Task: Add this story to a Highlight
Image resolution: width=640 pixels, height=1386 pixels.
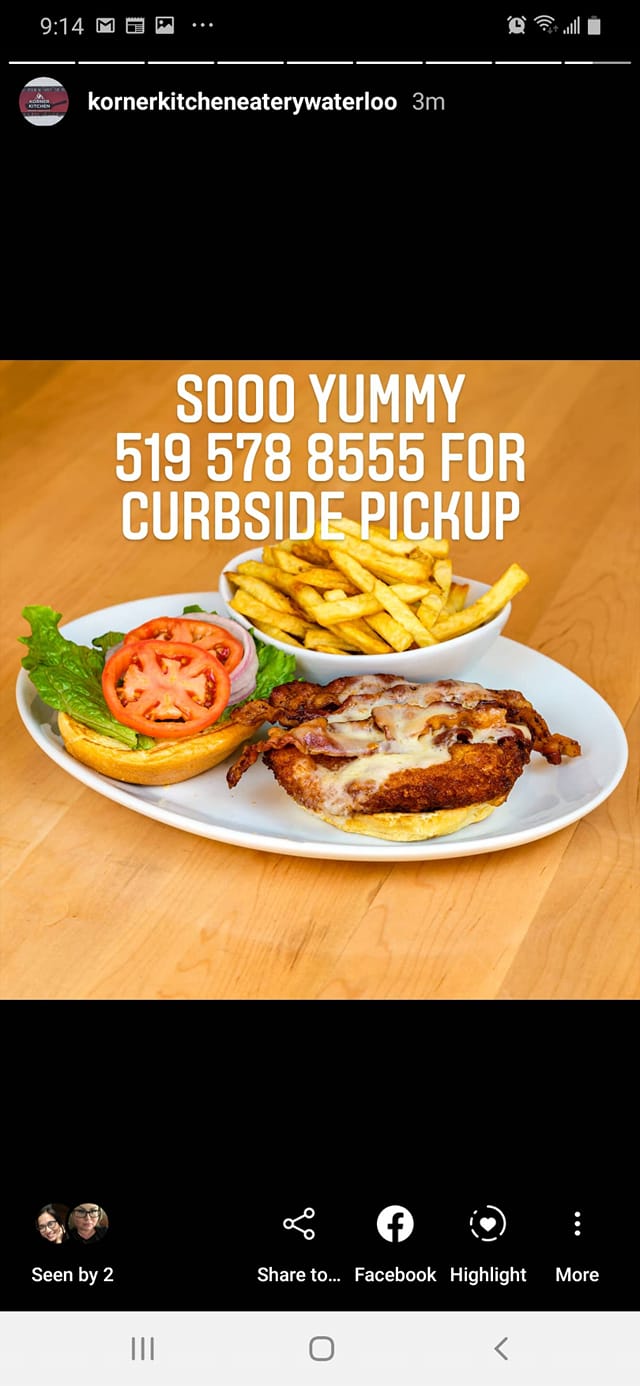Action: (488, 1243)
